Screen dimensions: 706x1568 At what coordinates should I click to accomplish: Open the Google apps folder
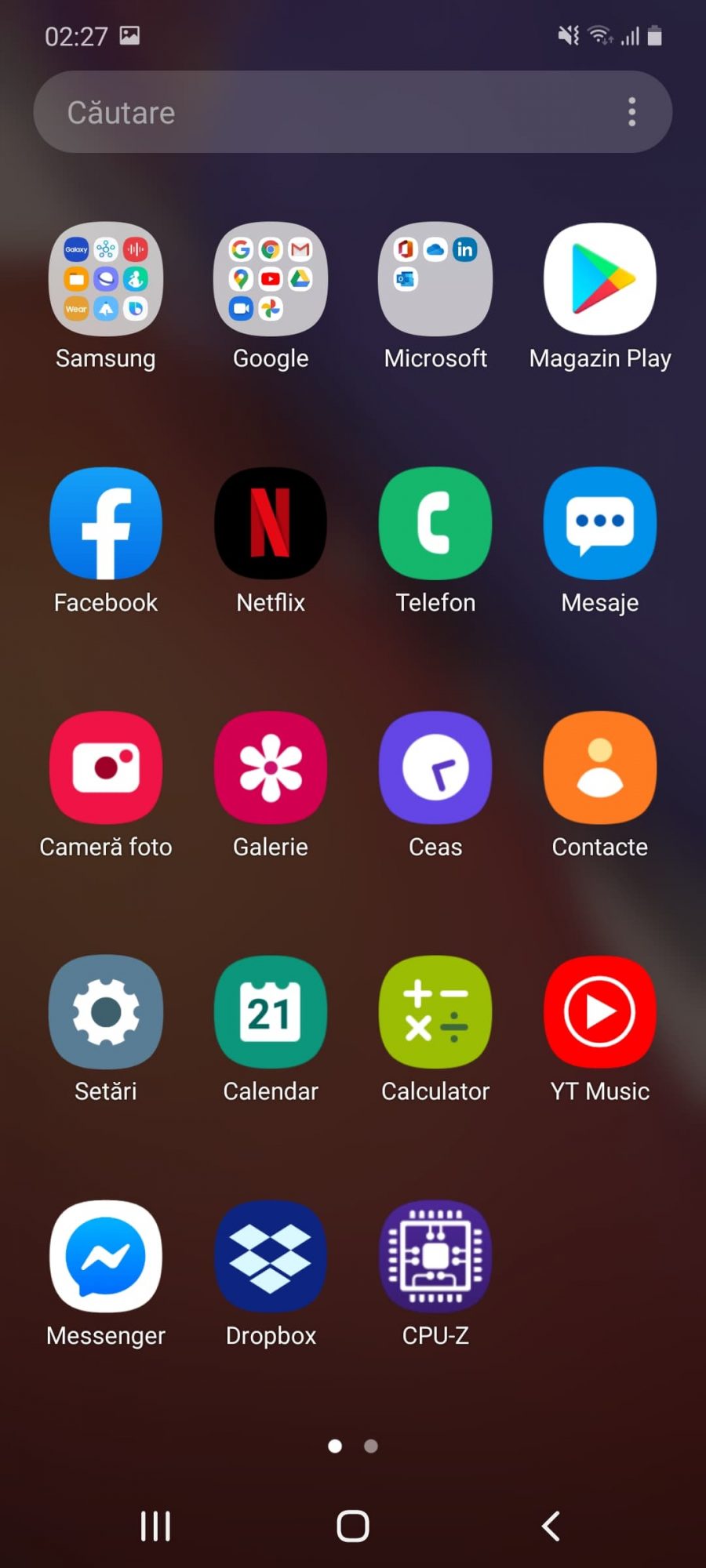click(271, 279)
